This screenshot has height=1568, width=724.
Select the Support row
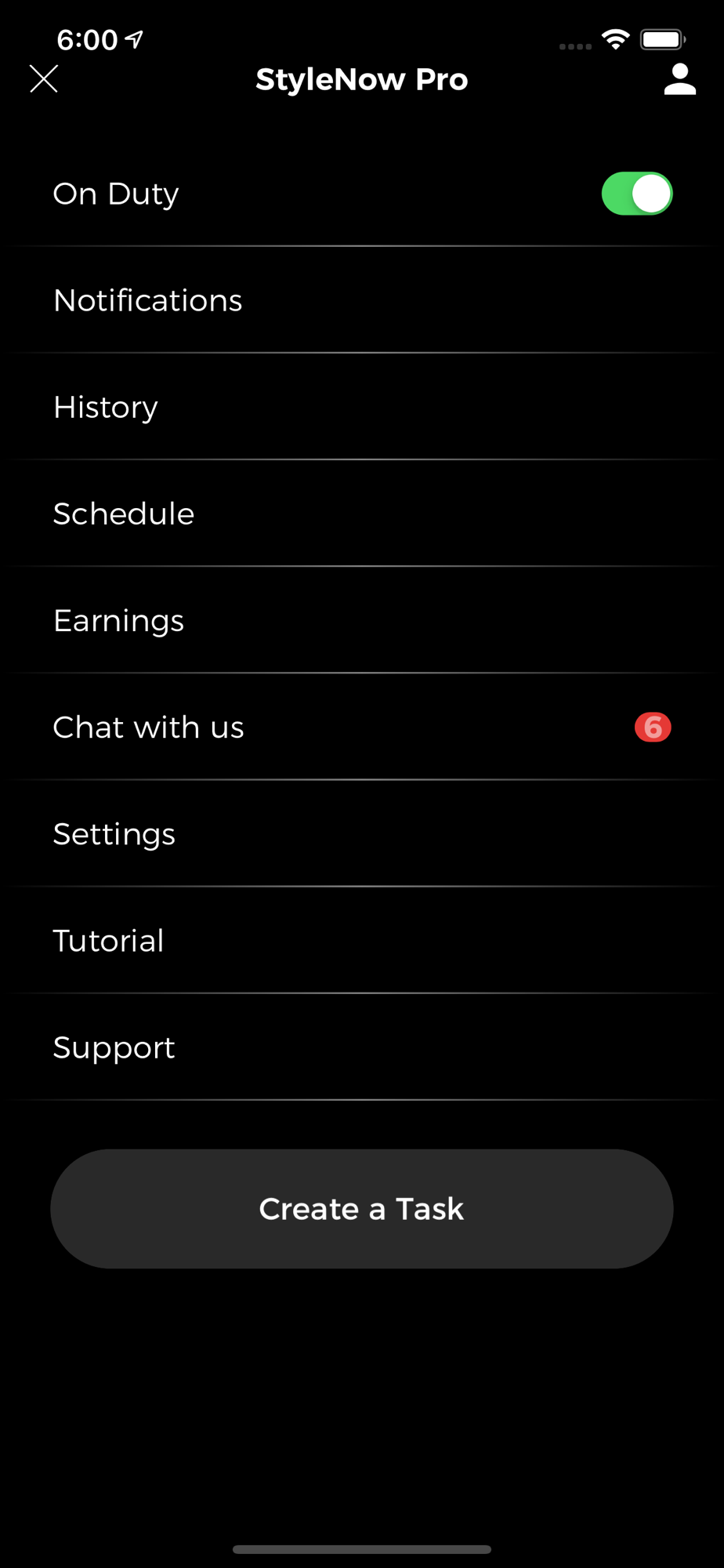(362, 1047)
